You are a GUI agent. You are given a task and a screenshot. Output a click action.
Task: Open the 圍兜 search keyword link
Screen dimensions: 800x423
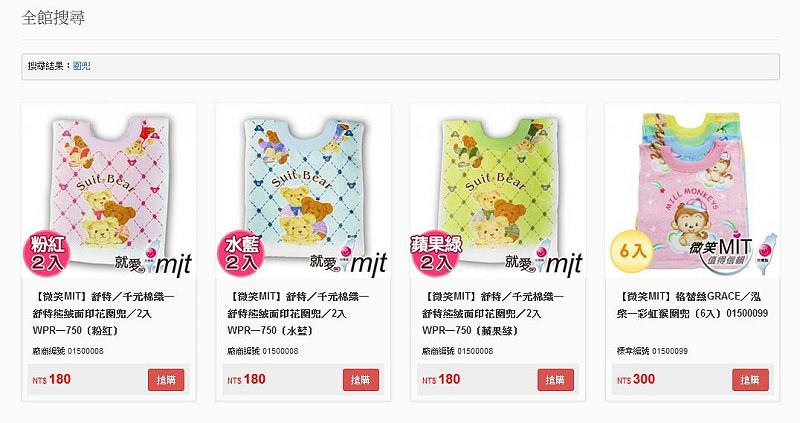pyautogui.click(x=82, y=66)
